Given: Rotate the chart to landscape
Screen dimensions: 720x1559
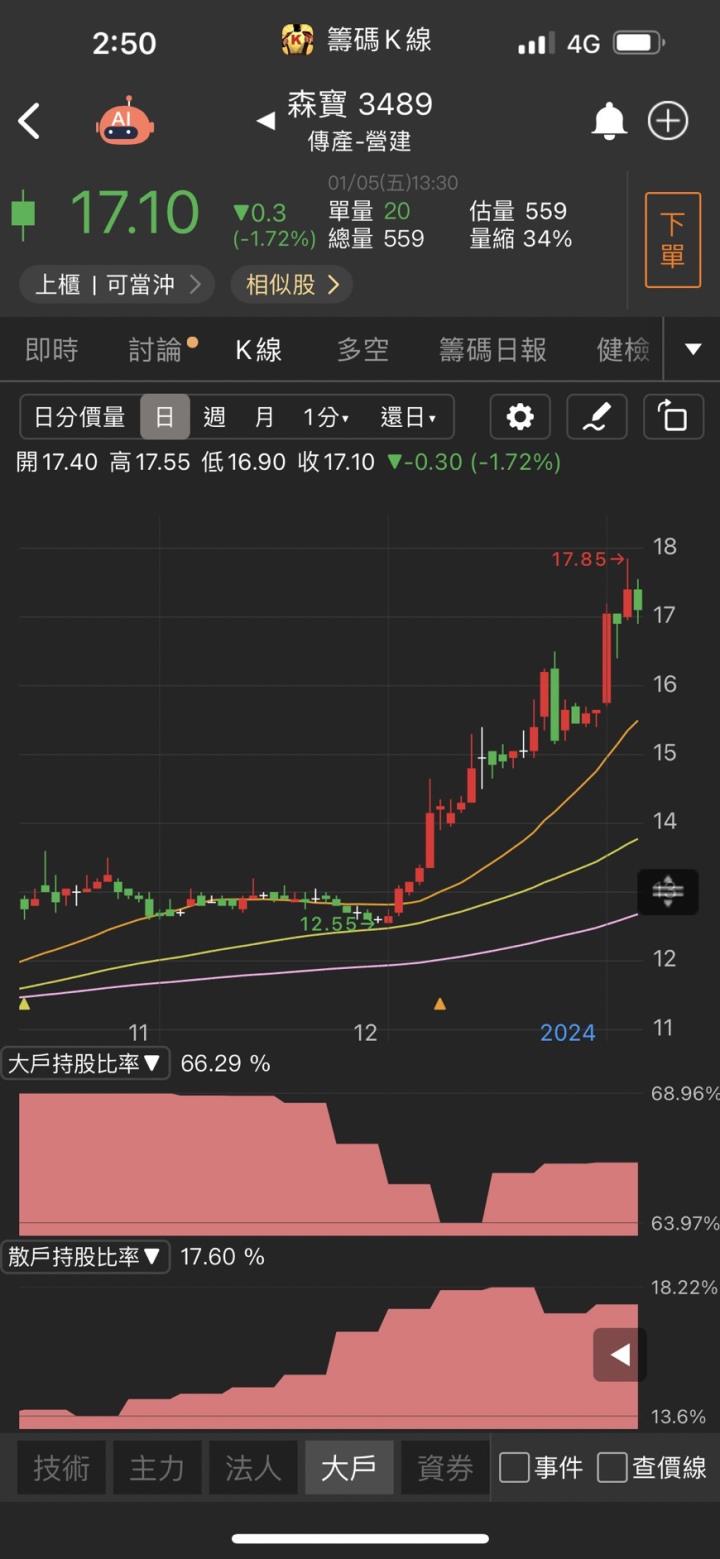Looking at the screenshot, I should [673, 417].
